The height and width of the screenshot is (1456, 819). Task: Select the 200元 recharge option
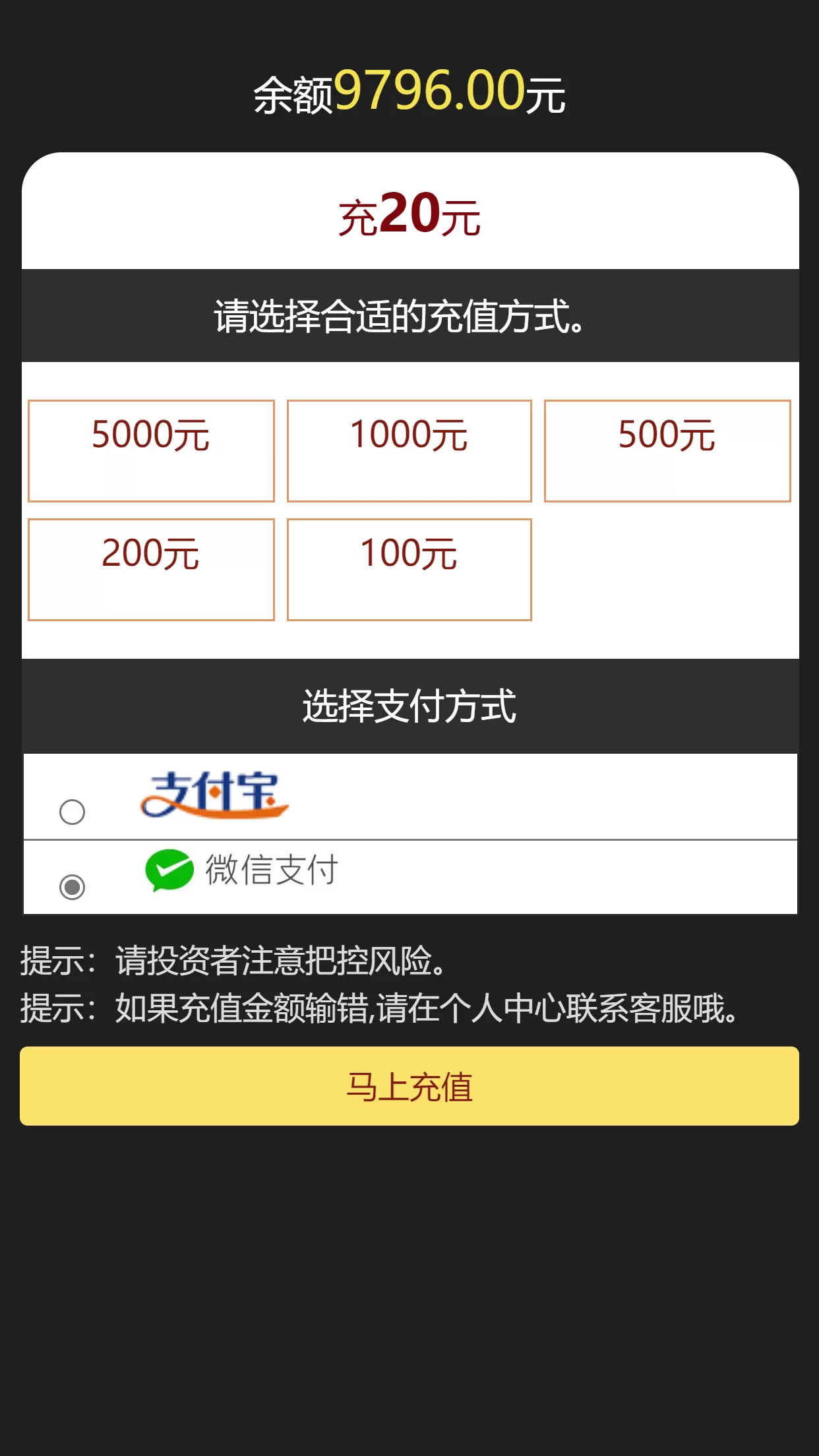pyautogui.click(x=151, y=569)
